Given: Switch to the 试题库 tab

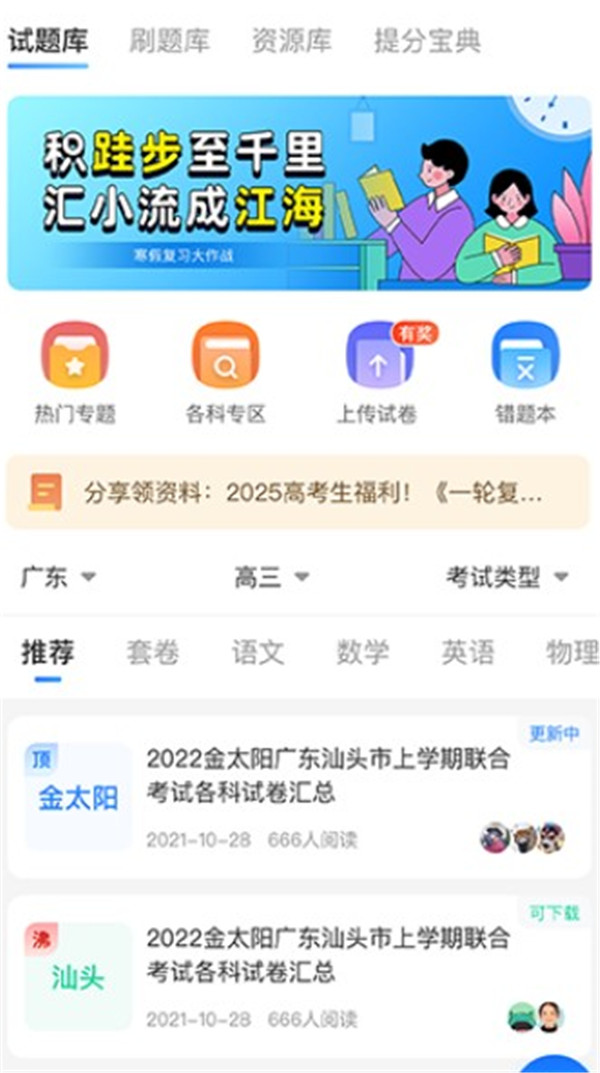Looking at the screenshot, I should (48, 41).
